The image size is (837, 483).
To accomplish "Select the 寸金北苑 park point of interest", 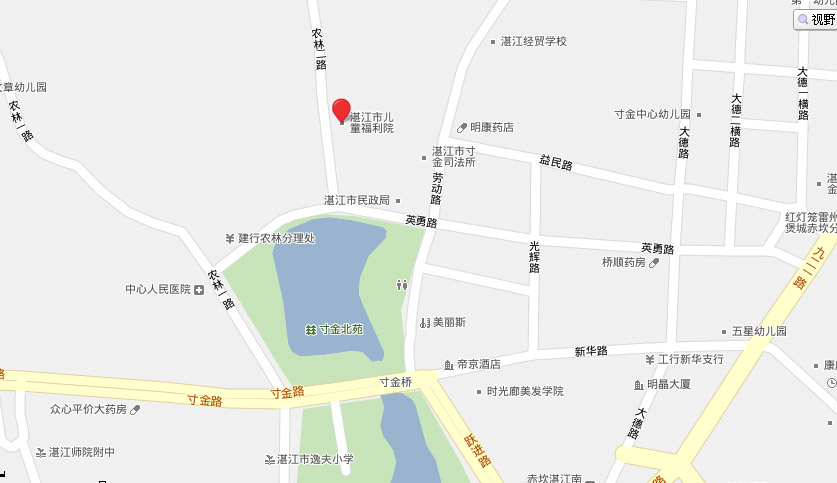I will pyautogui.click(x=335, y=329).
